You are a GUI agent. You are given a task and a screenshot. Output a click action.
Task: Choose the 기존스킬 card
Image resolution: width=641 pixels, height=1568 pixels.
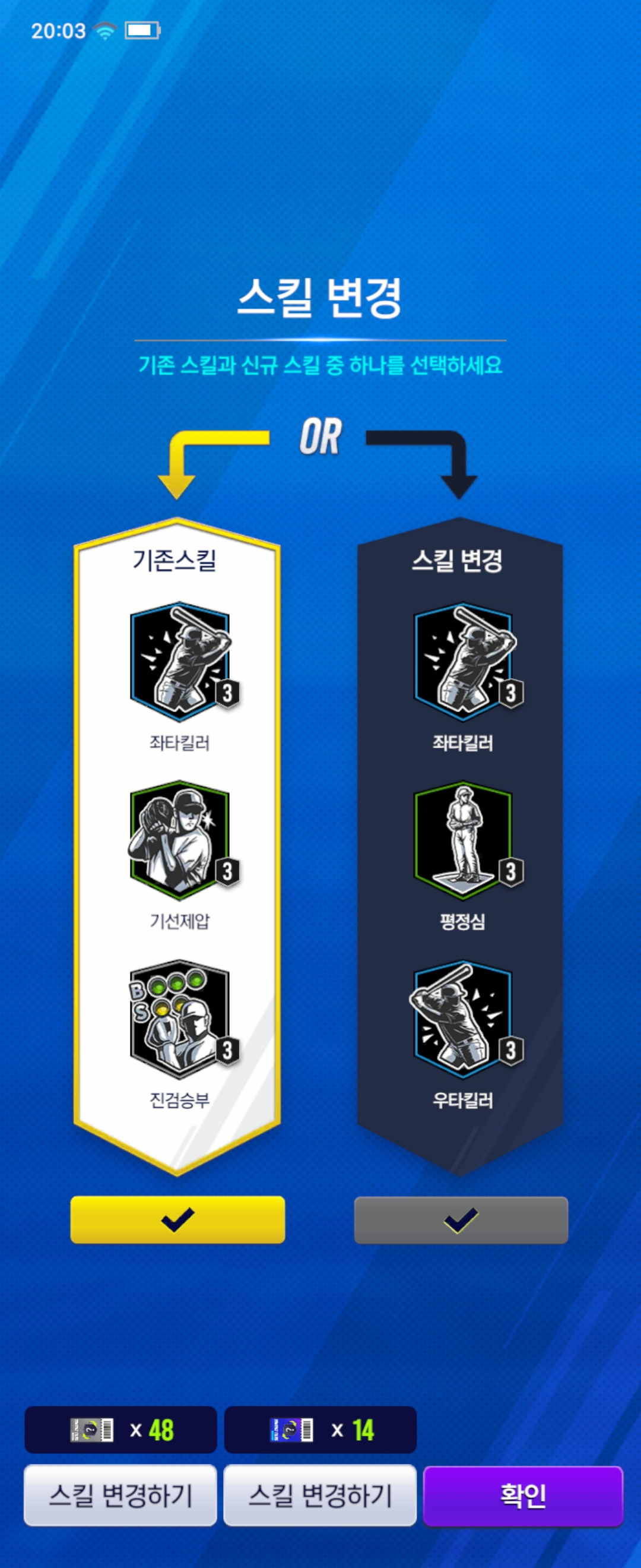click(x=177, y=846)
